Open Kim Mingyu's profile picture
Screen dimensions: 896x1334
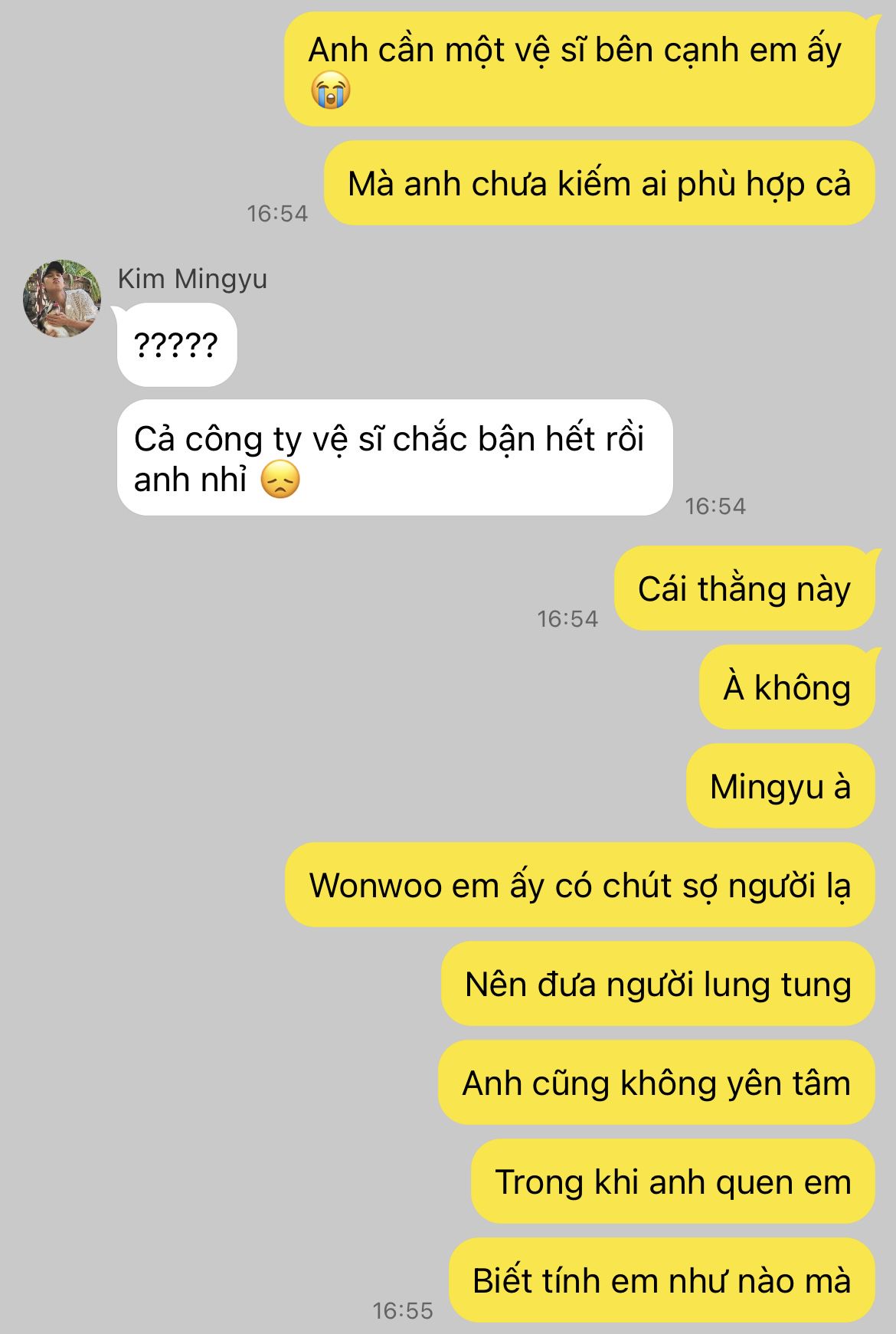[x=62, y=299]
